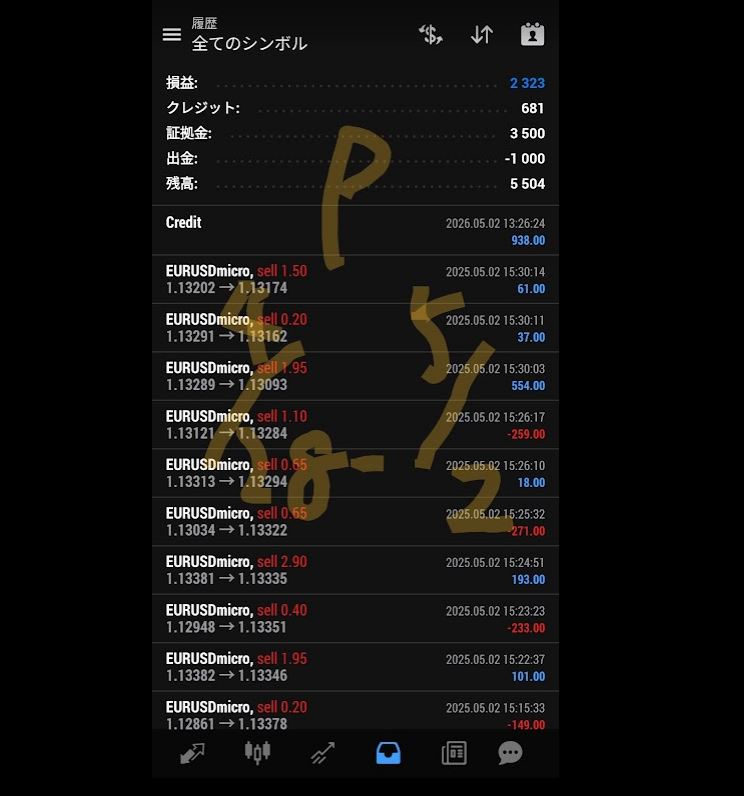Image resolution: width=744 pixels, height=796 pixels.
Task: Expand the Credit entry of 938.00
Action: 355,231
